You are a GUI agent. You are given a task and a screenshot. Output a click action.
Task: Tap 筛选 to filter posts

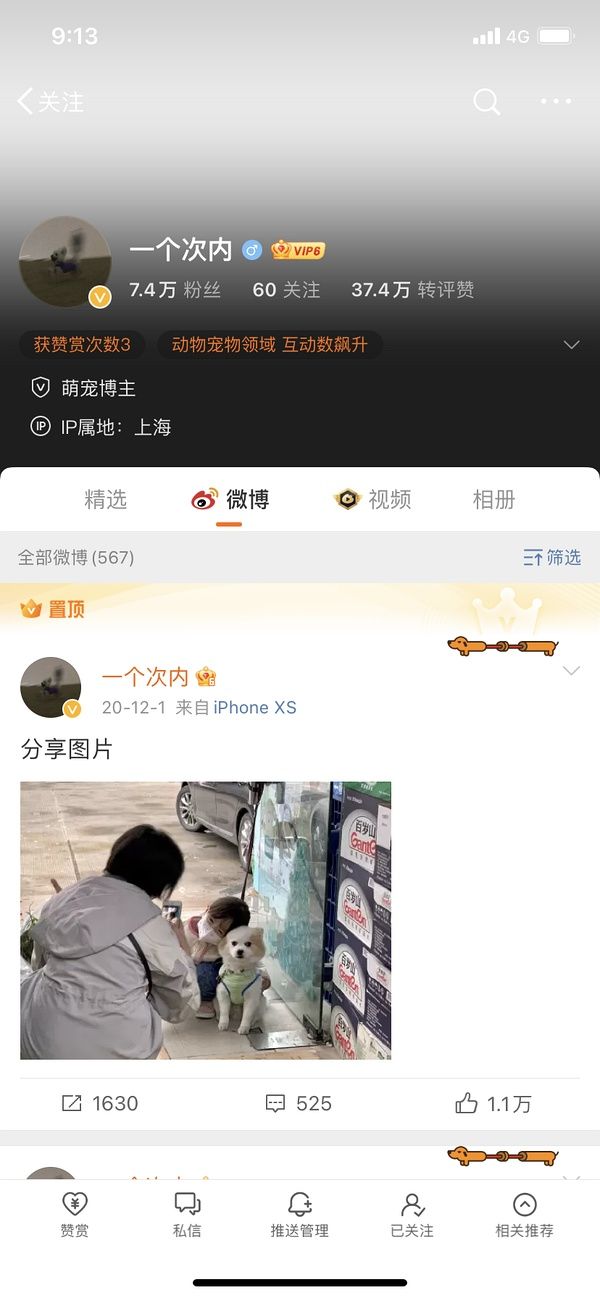click(552, 557)
